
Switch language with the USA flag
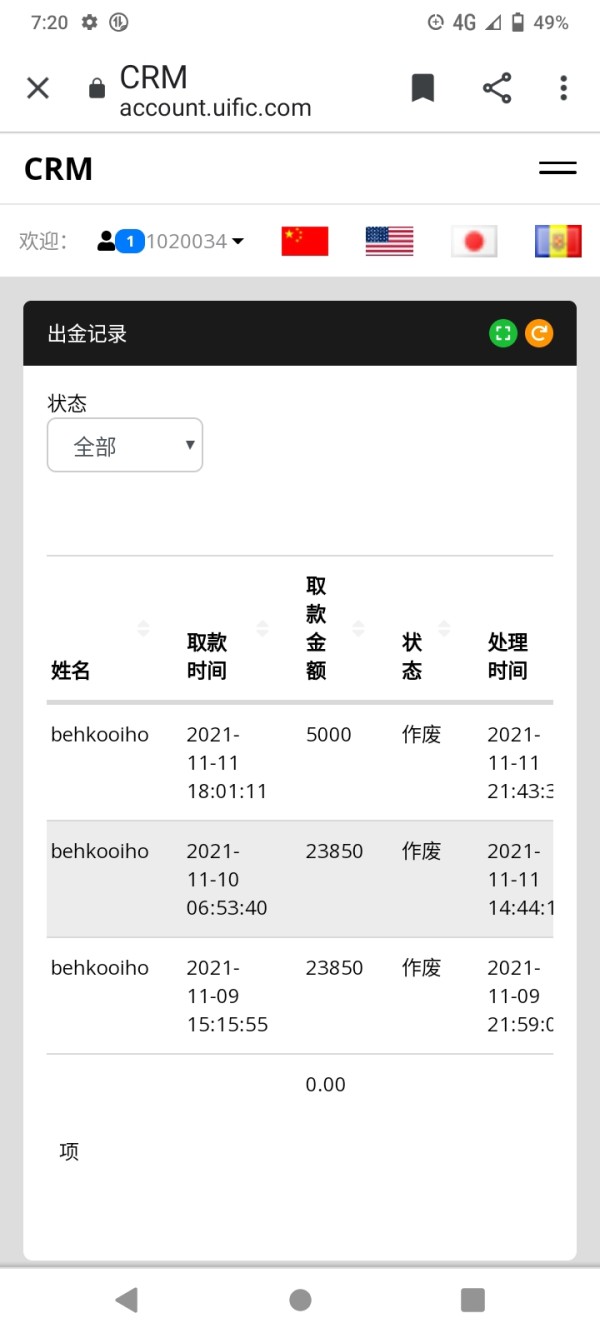coord(389,241)
